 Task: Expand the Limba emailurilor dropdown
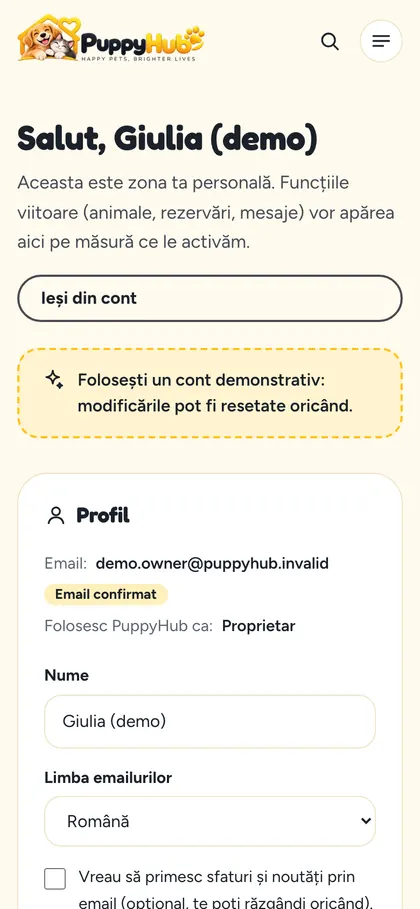[x=210, y=821]
